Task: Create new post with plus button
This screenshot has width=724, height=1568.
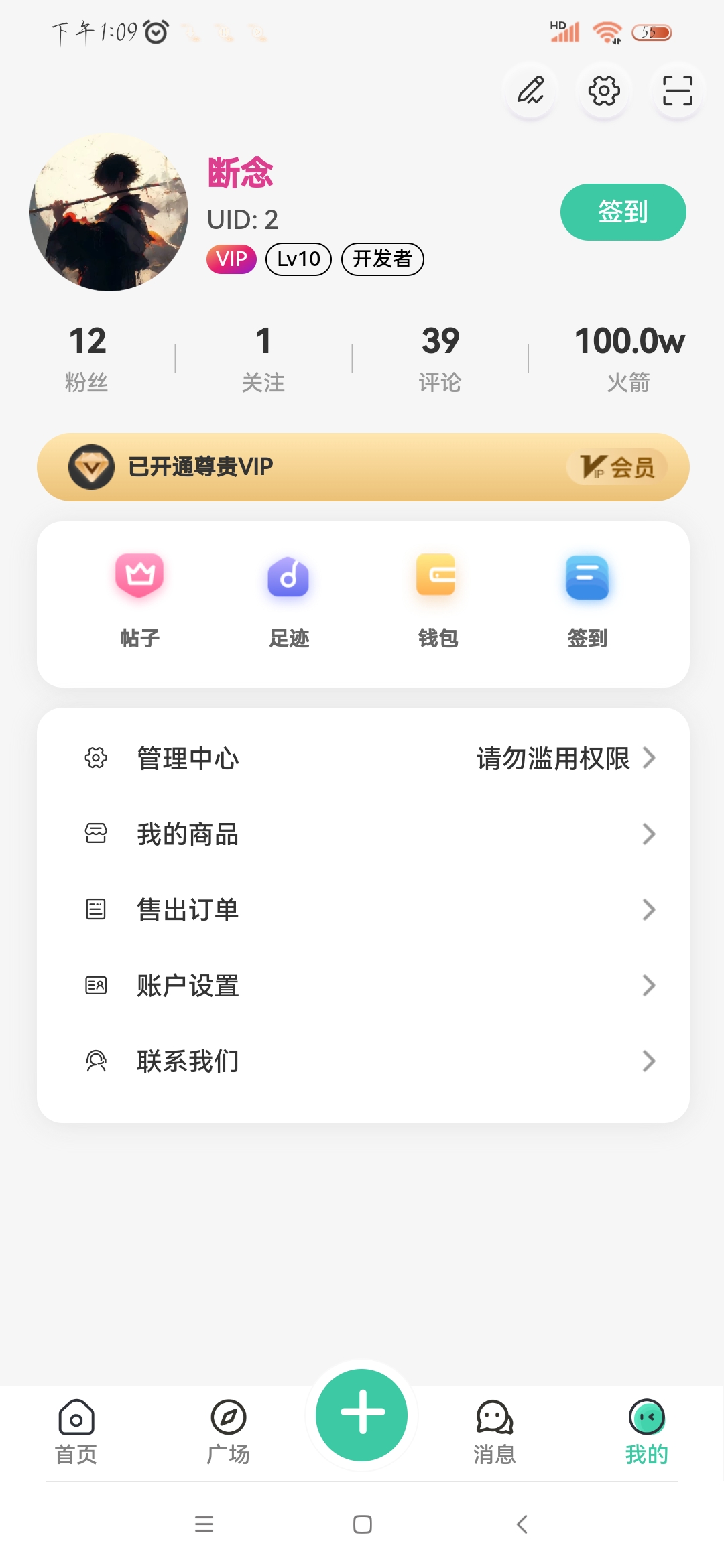Action: tap(362, 1415)
